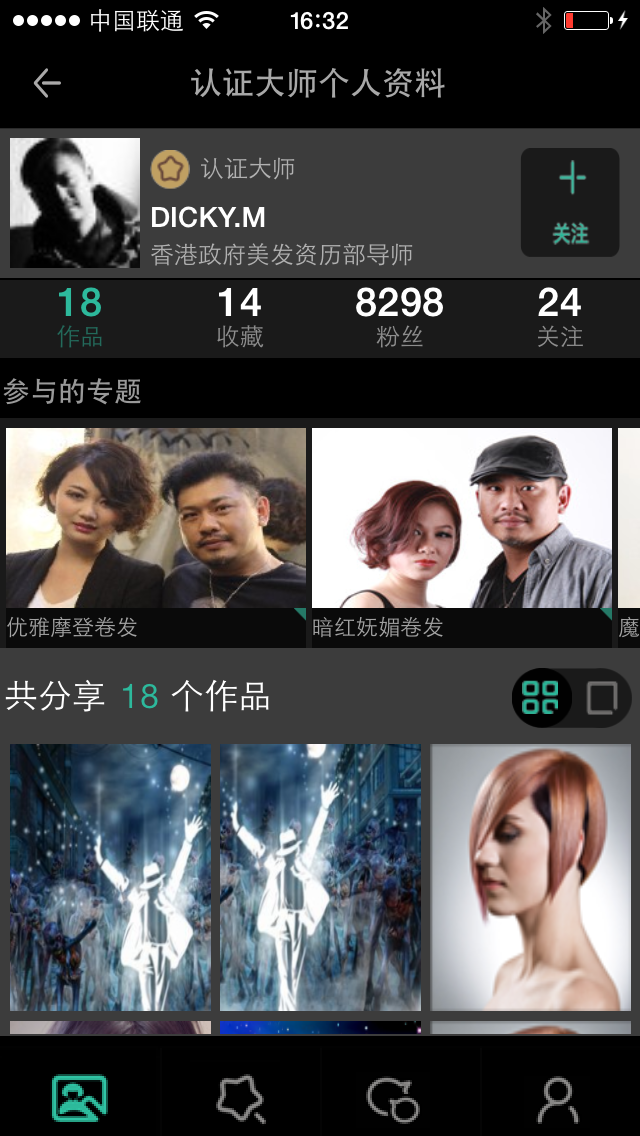Switch to single-item view layout

click(x=602, y=698)
